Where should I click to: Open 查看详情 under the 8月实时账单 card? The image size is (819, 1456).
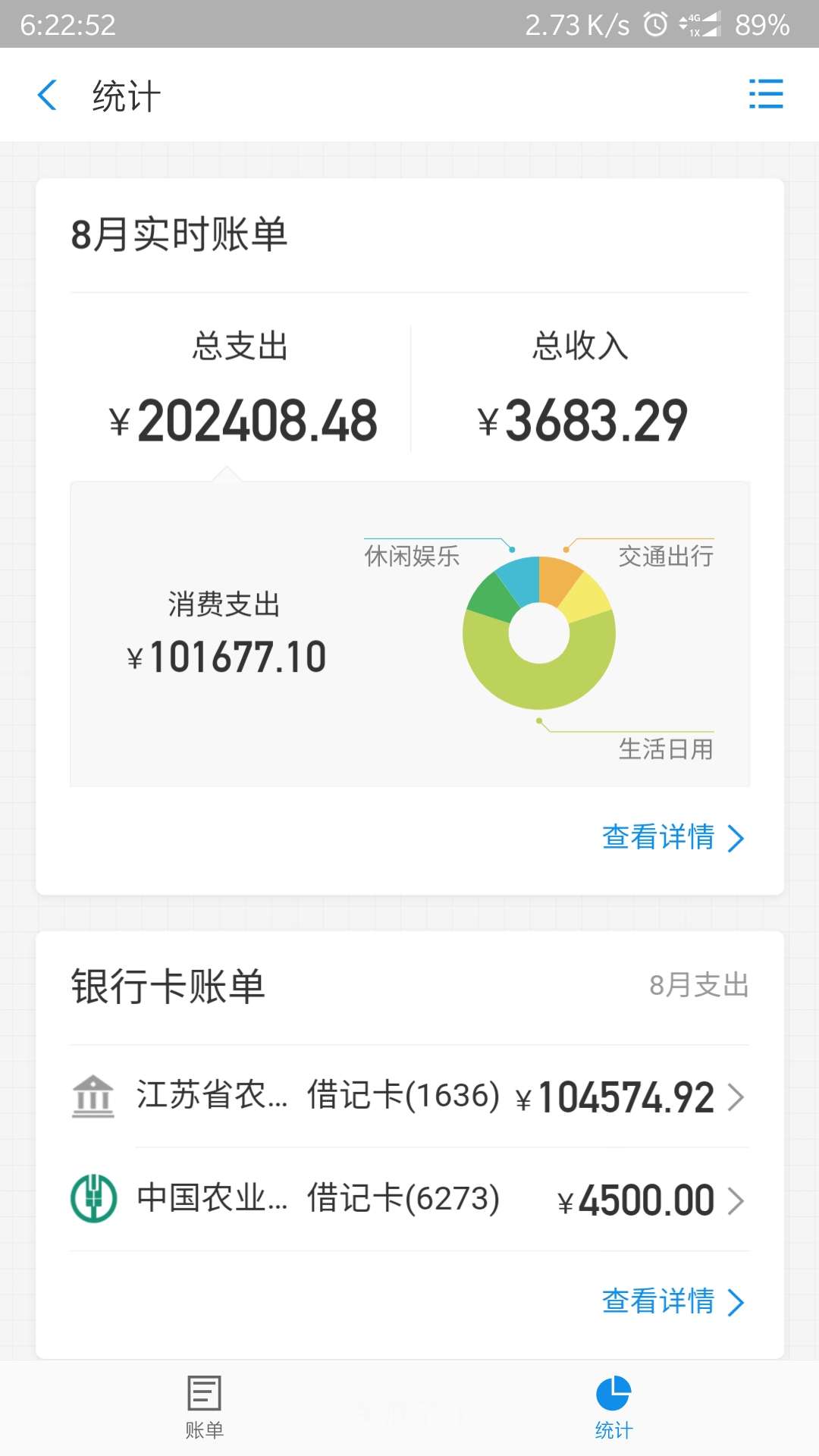(673, 837)
